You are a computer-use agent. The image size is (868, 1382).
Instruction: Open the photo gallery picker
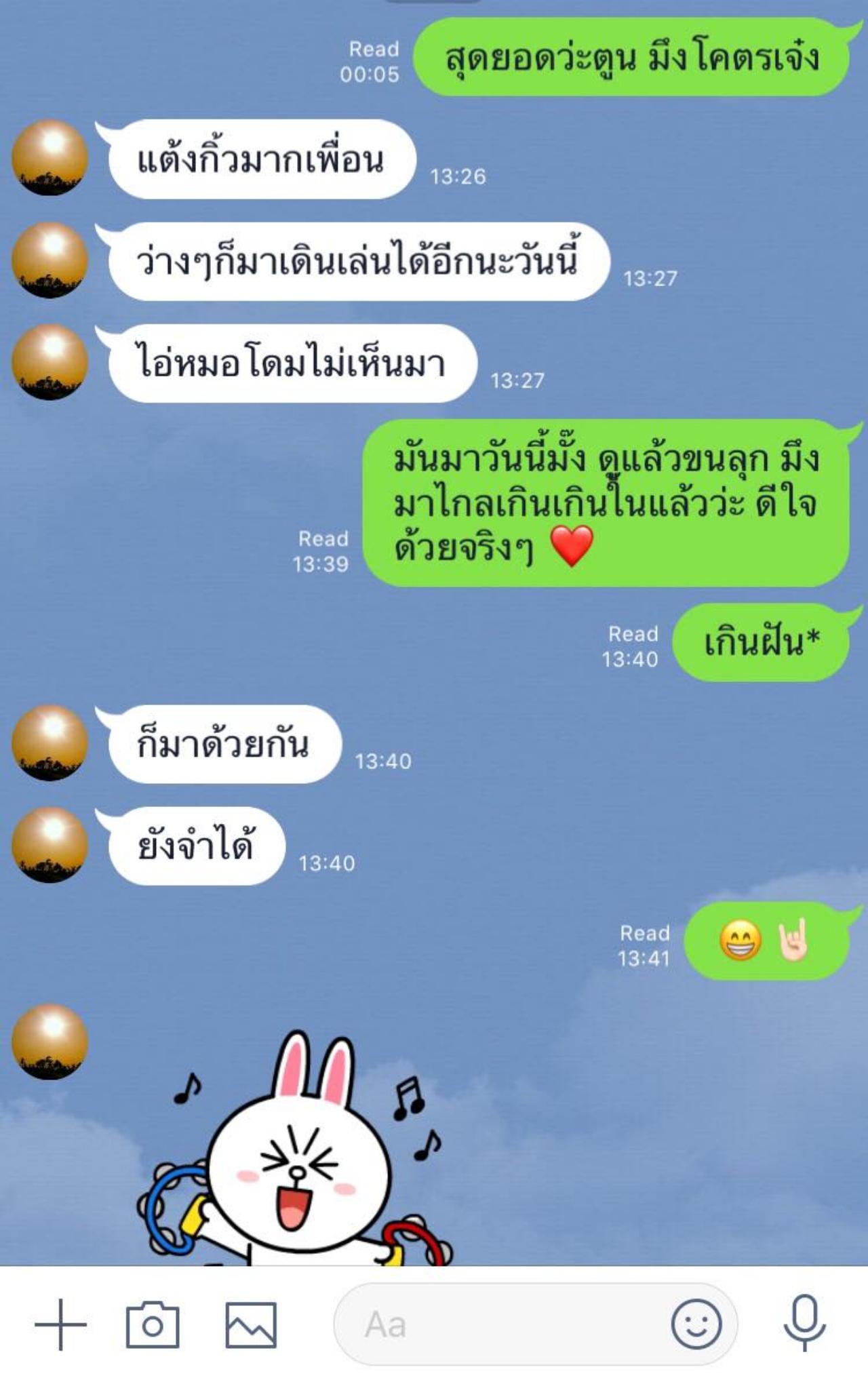click(250, 1324)
